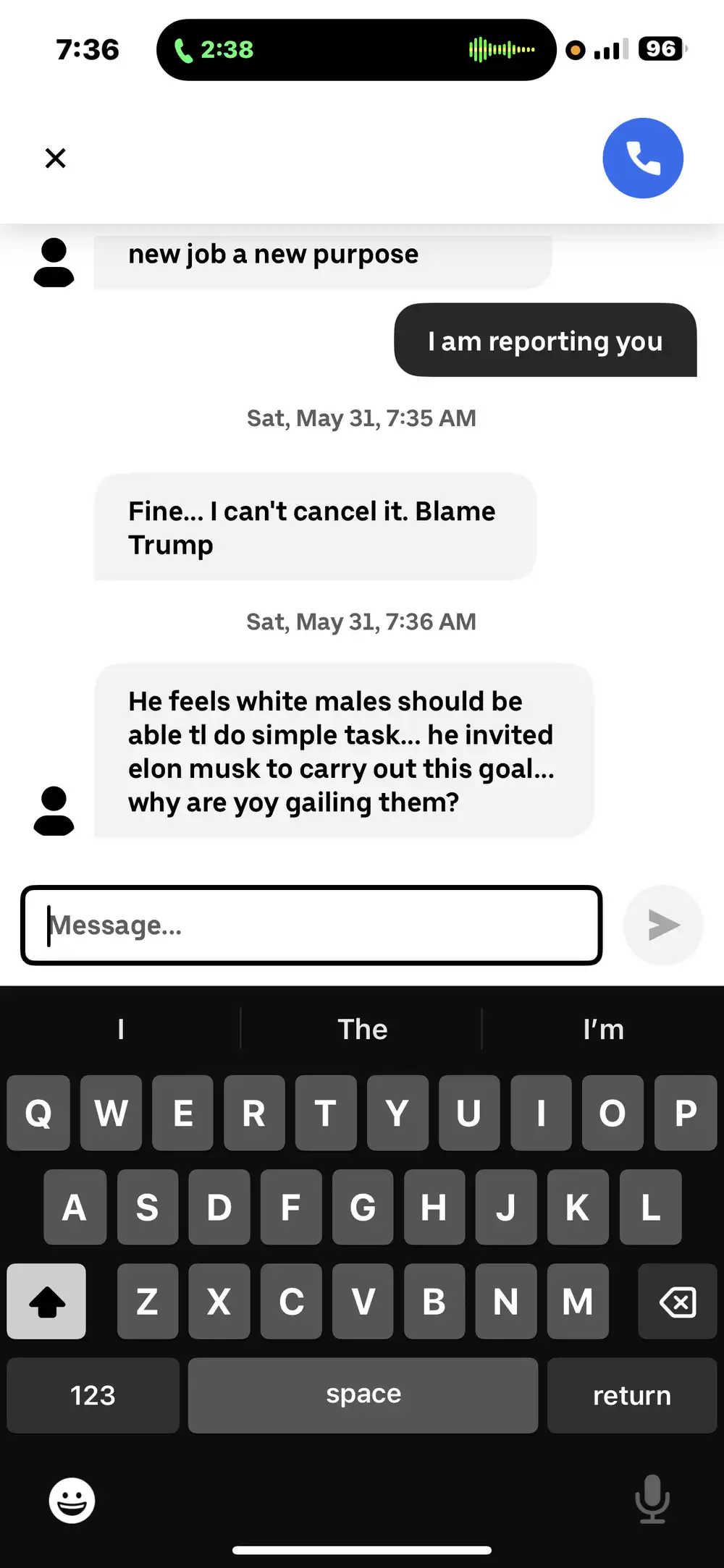This screenshot has height=1568, width=724.
Task: Open the emoji keyboard
Action: (72, 1500)
